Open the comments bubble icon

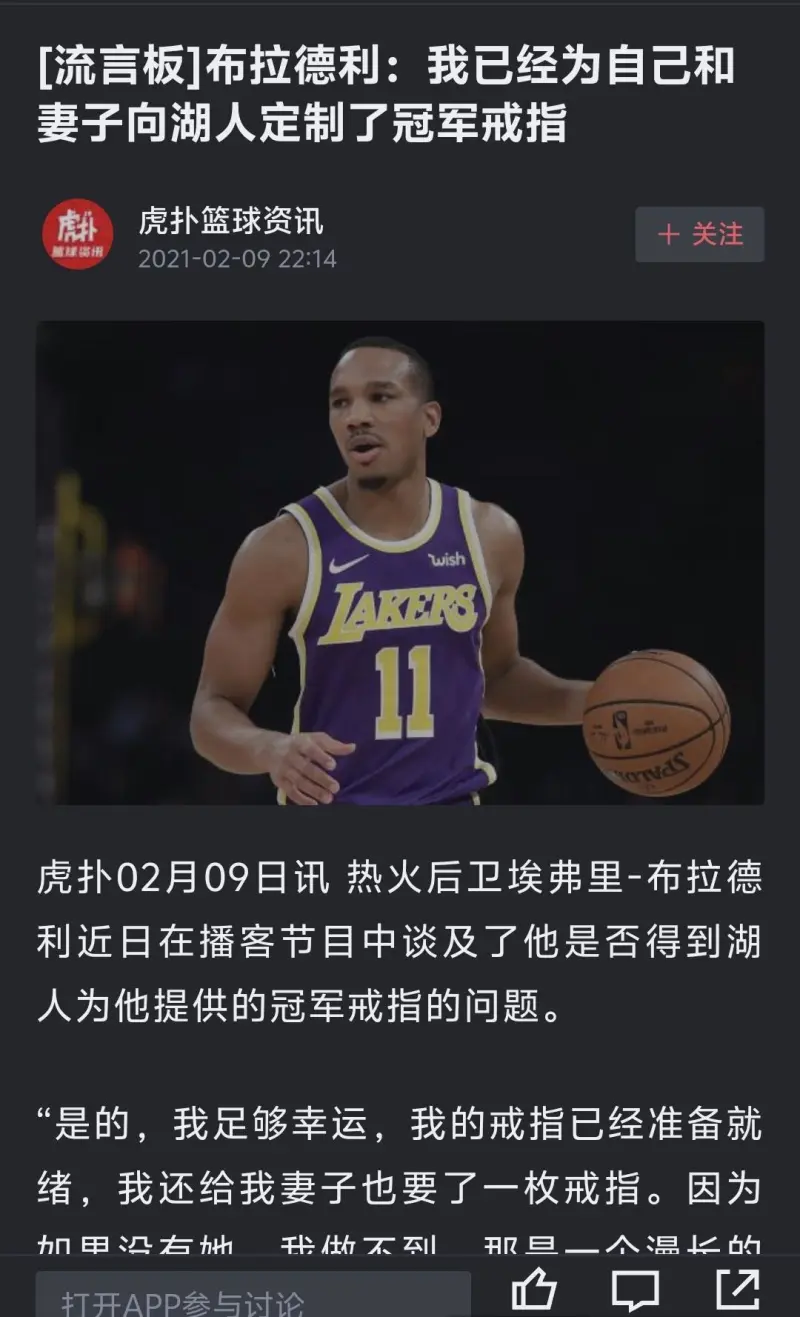(635, 1290)
